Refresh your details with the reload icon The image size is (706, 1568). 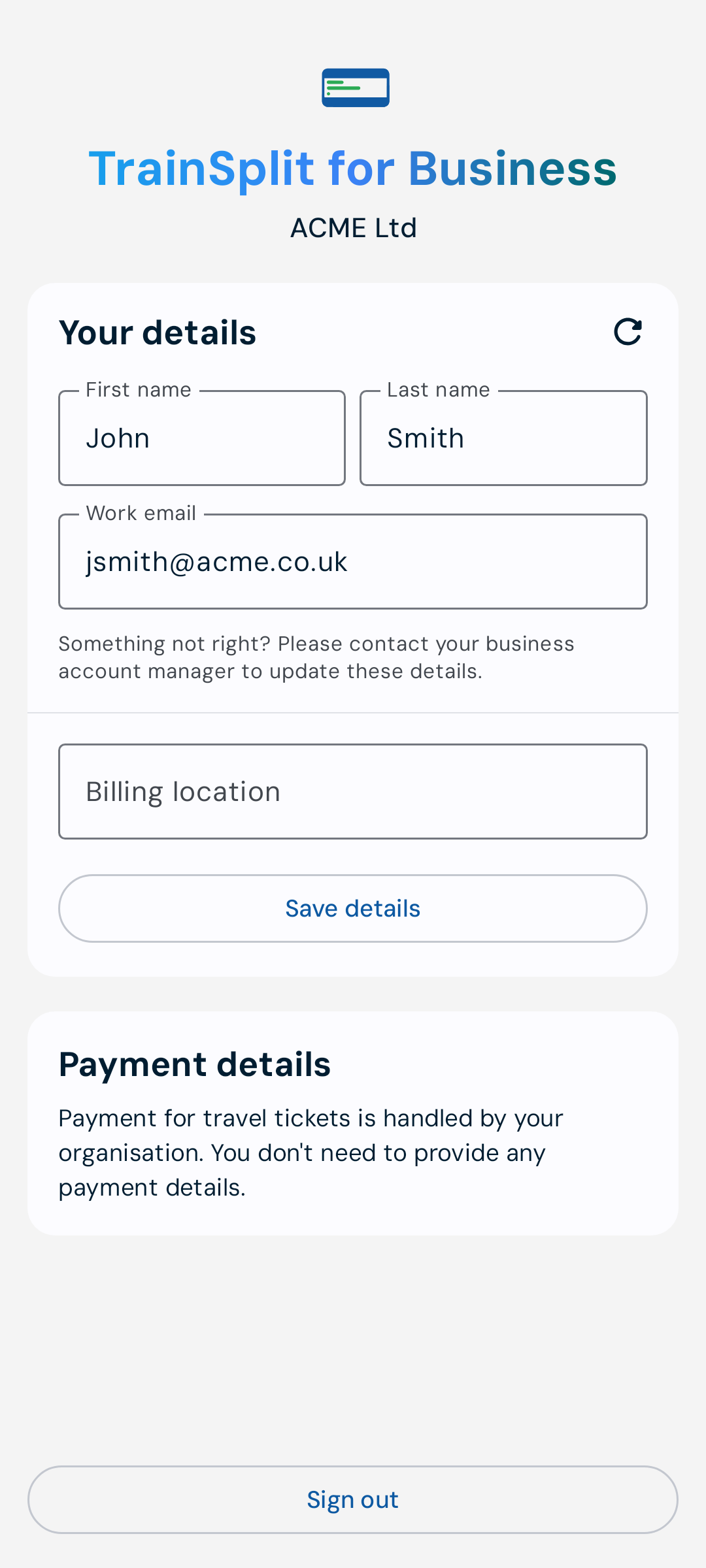pyautogui.click(x=628, y=332)
